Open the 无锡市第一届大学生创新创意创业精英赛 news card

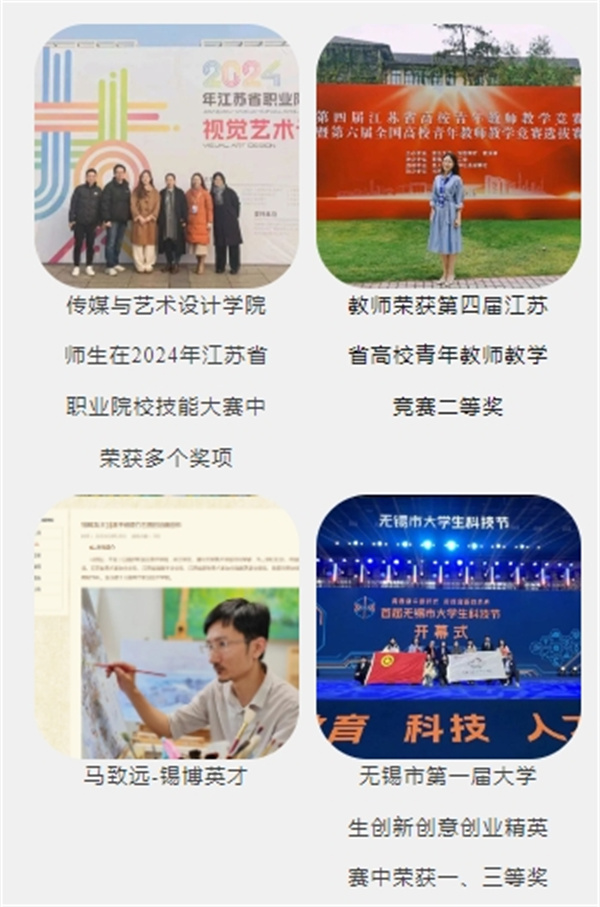point(448,628)
